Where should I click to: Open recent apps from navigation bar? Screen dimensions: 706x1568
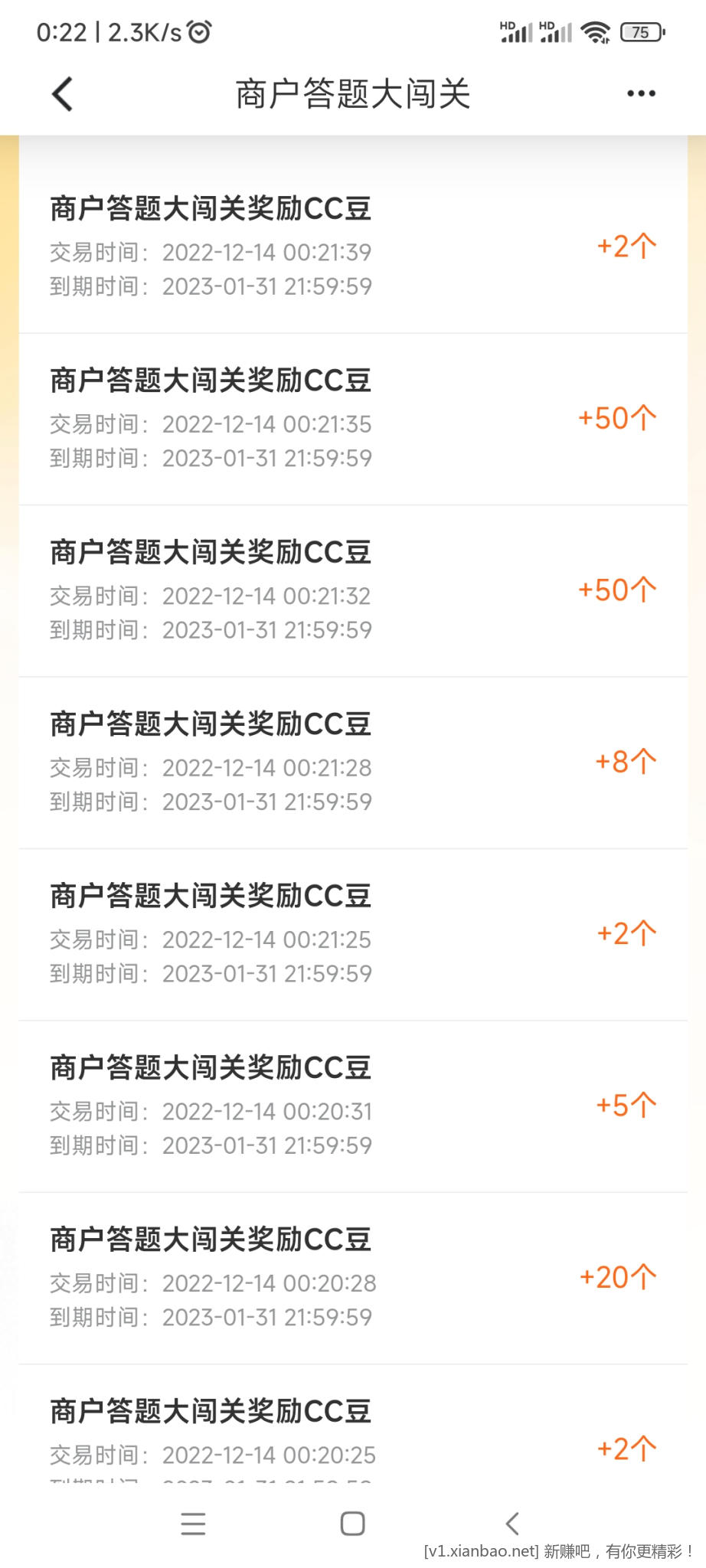pos(193,1524)
